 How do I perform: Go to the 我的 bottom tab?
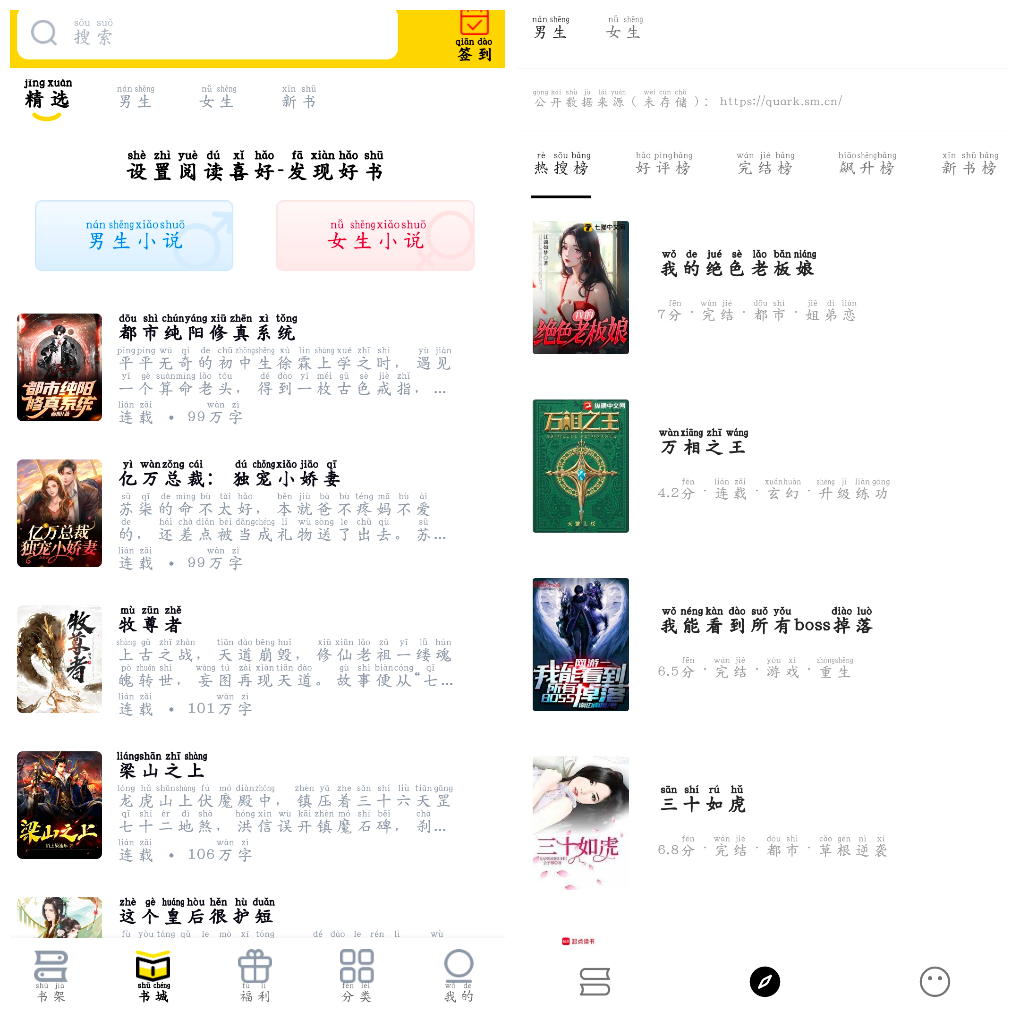tap(458, 976)
